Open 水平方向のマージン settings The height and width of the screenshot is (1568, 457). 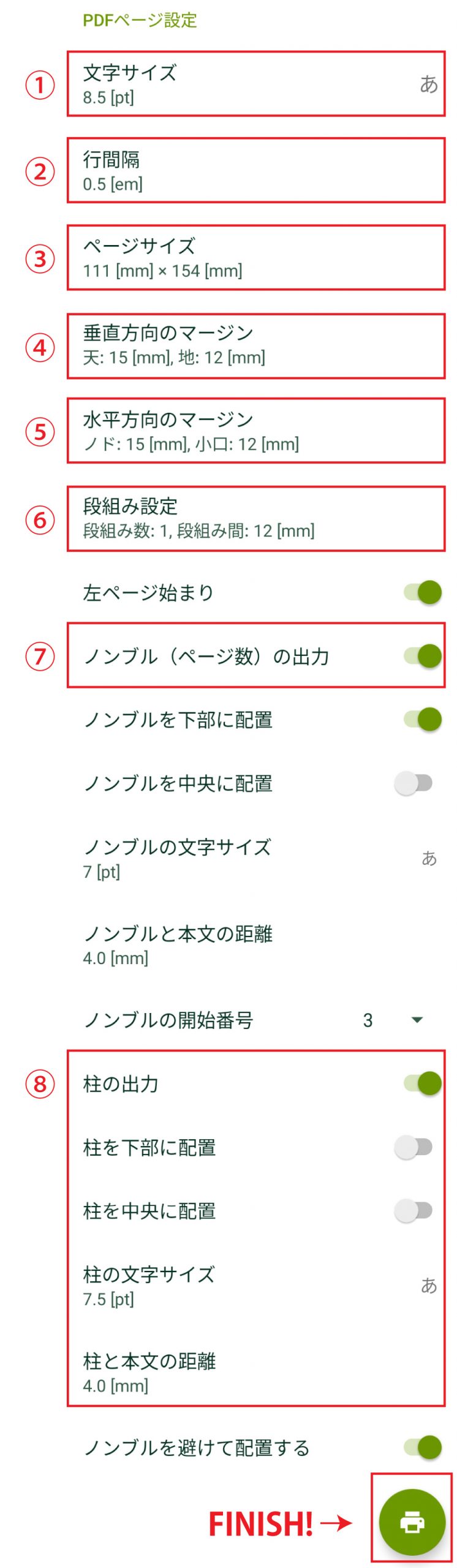tap(255, 431)
